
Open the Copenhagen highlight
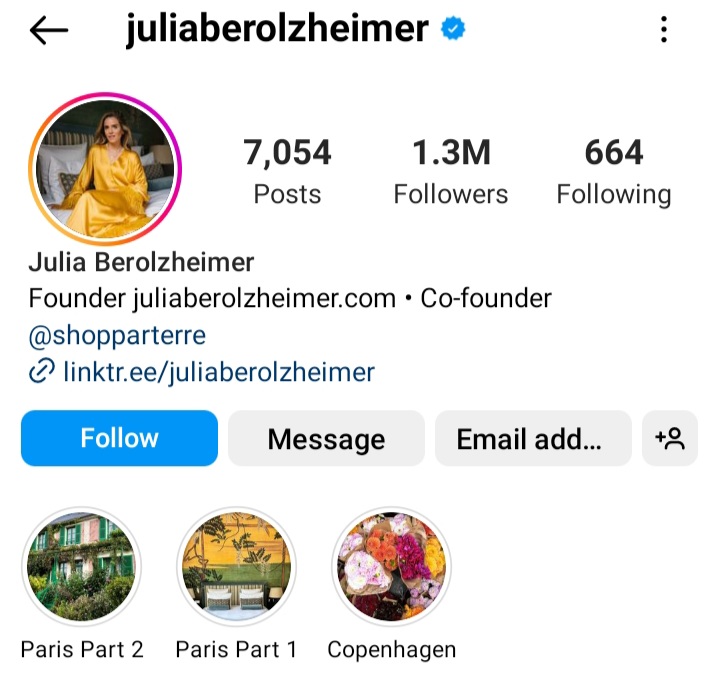click(391, 567)
